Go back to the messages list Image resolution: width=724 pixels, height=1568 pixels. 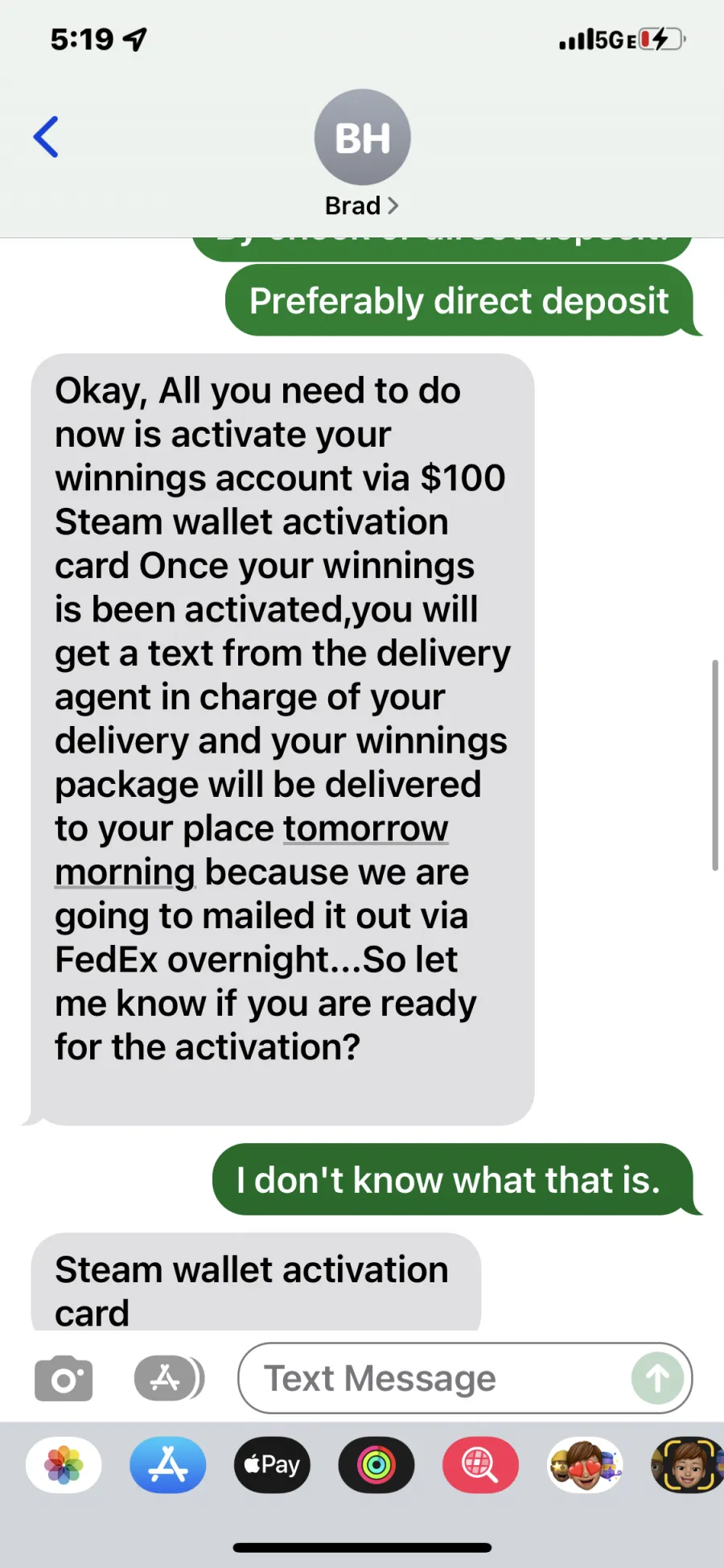pos(46,137)
